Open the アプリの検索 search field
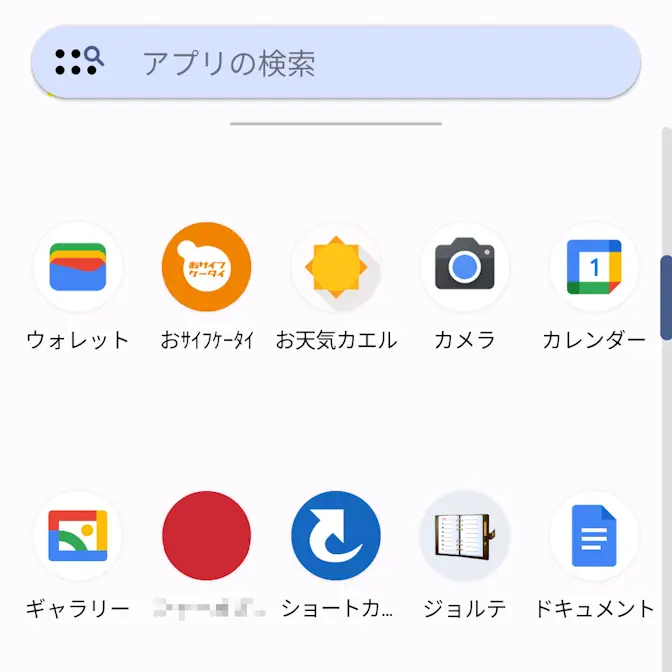 pos(336,63)
